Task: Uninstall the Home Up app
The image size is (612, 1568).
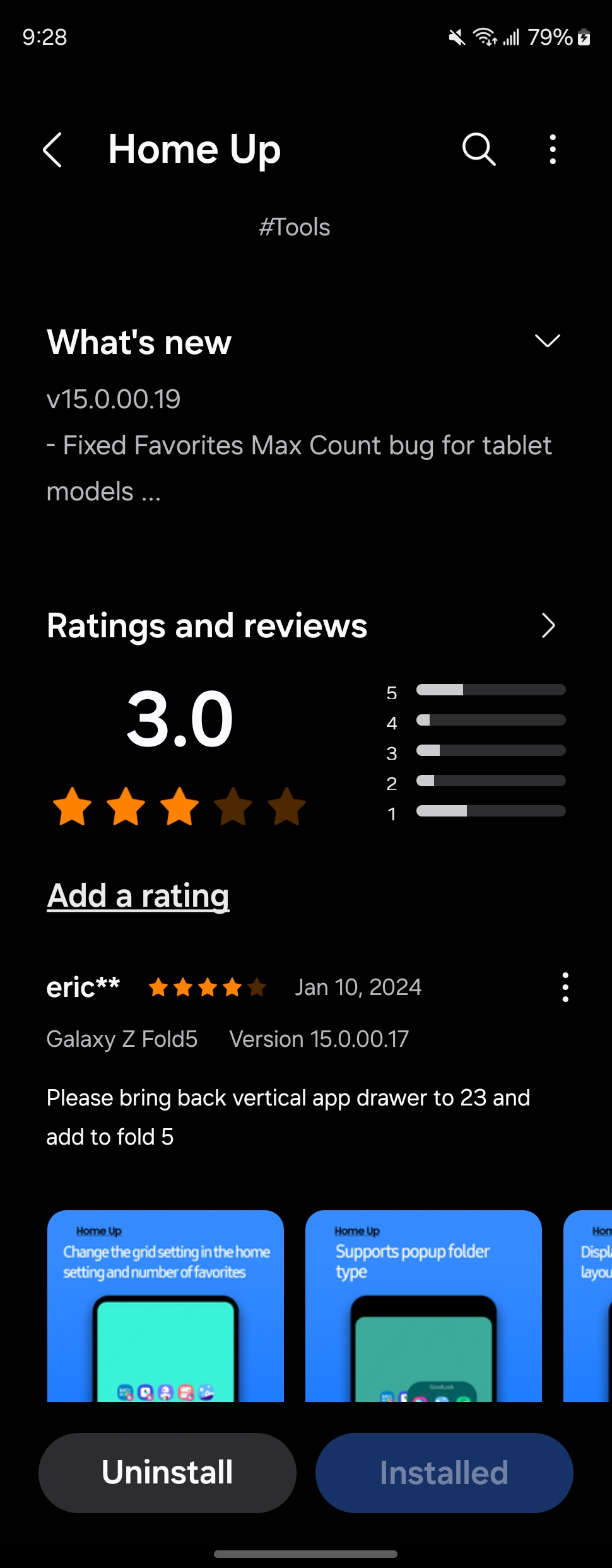Action: 167,1473
